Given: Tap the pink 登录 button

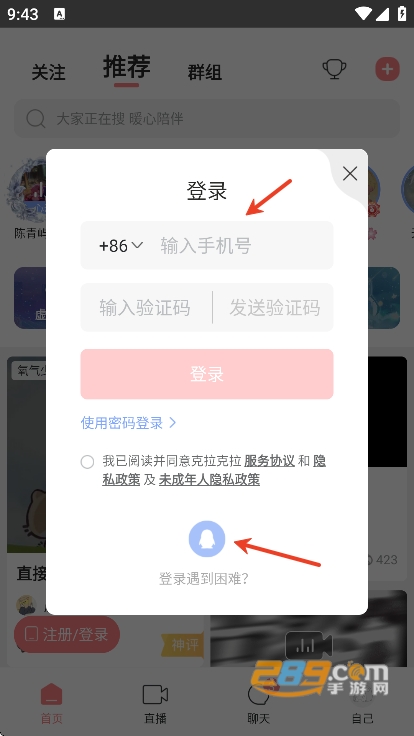Looking at the screenshot, I should click(x=207, y=374).
